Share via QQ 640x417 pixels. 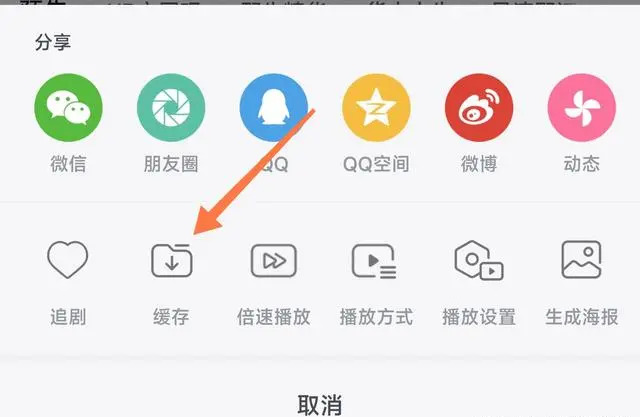[x=273, y=109]
